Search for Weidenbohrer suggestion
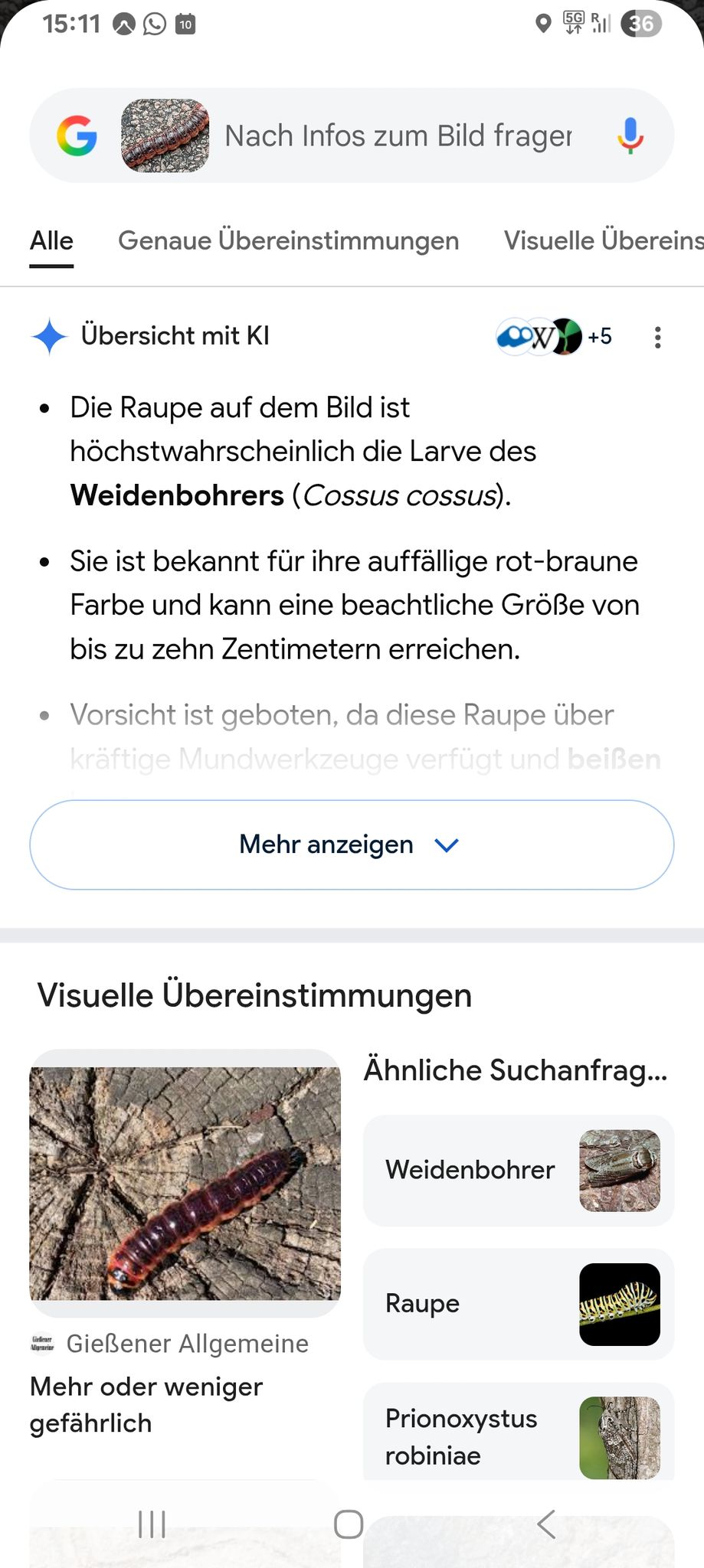Image resolution: width=704 pixels, height=1568 pixels. tap(519, 1171)
